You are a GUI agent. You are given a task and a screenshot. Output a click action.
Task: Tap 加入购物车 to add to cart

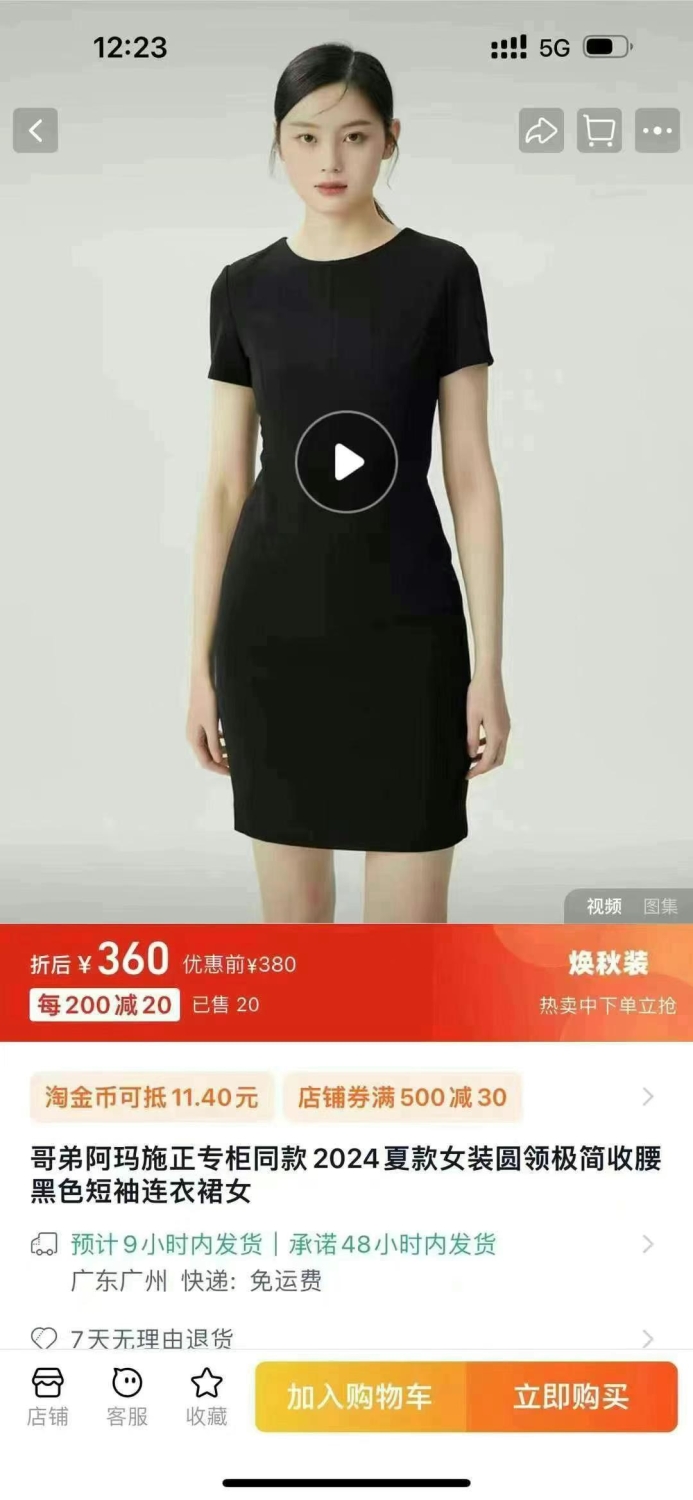360,1397
